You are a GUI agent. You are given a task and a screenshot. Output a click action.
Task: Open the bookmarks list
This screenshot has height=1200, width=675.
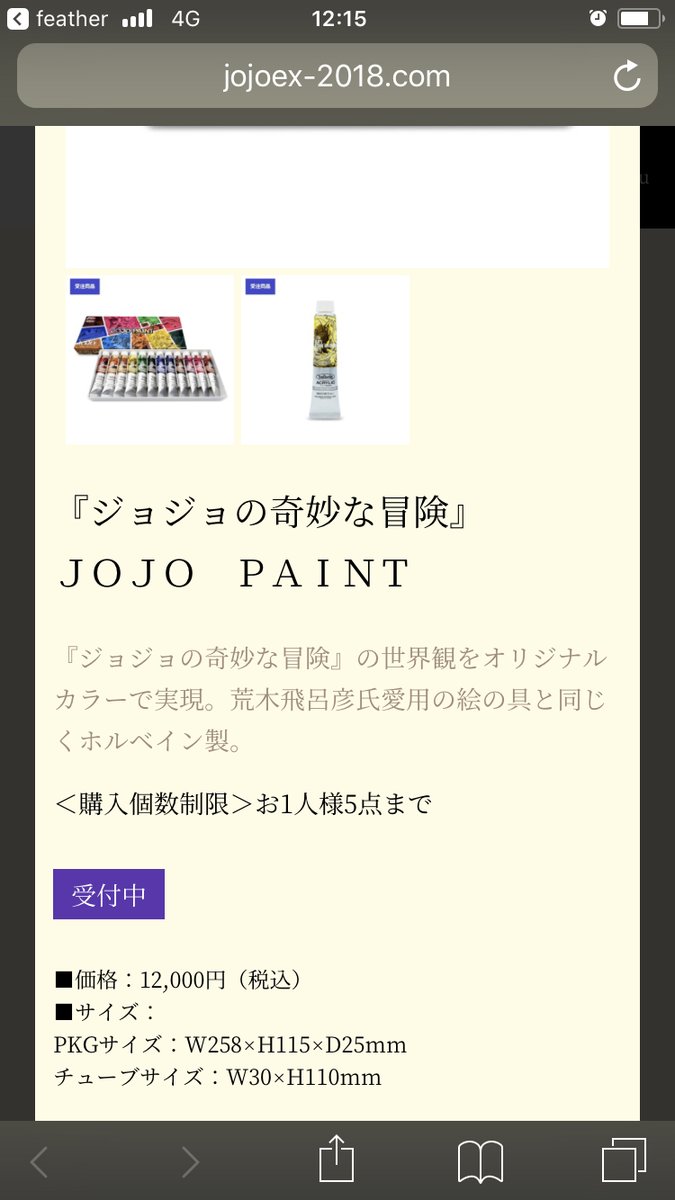point(480,1162)
